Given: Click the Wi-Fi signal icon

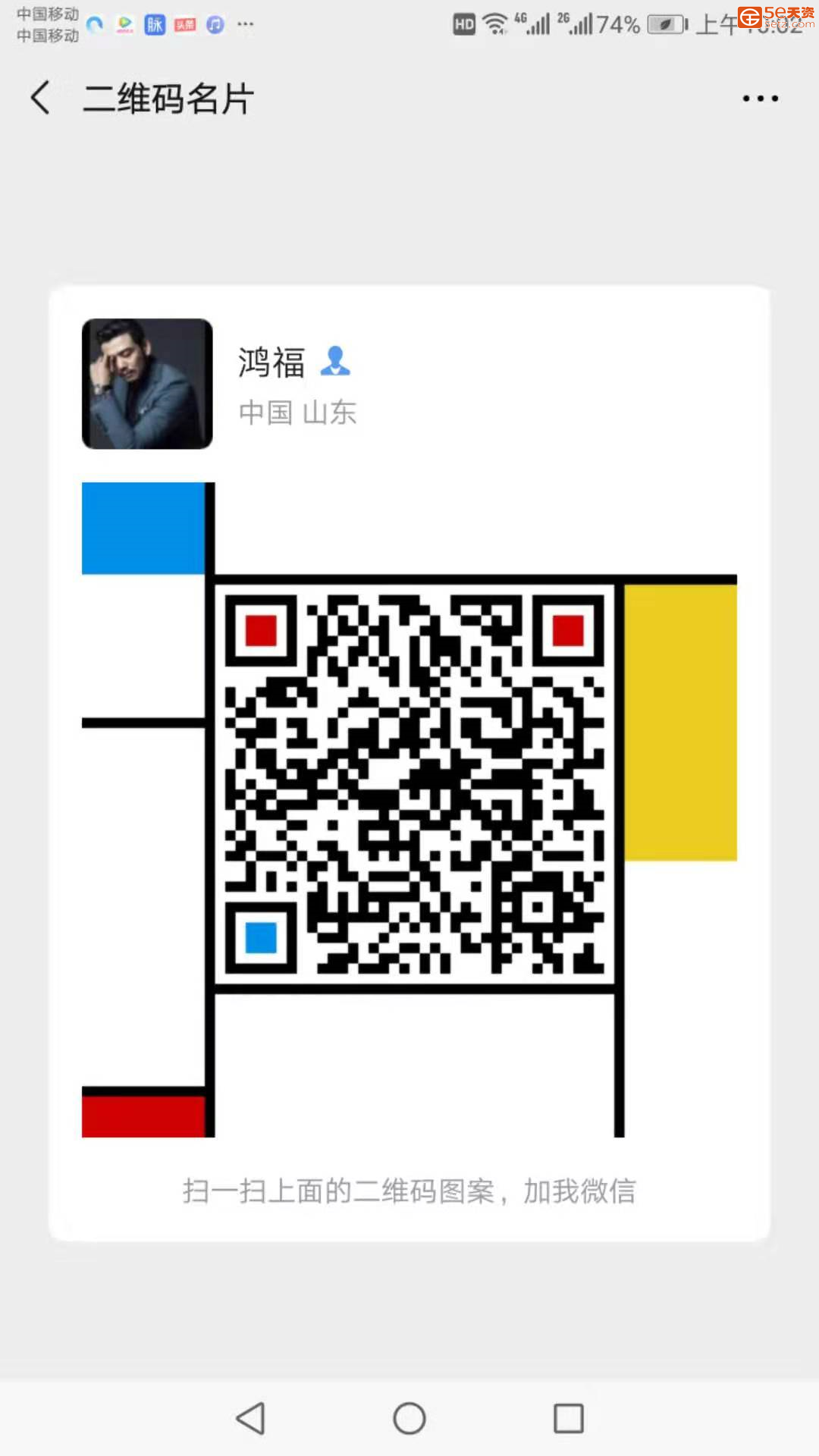Looking at the screenshot, I should click(494, 23).
